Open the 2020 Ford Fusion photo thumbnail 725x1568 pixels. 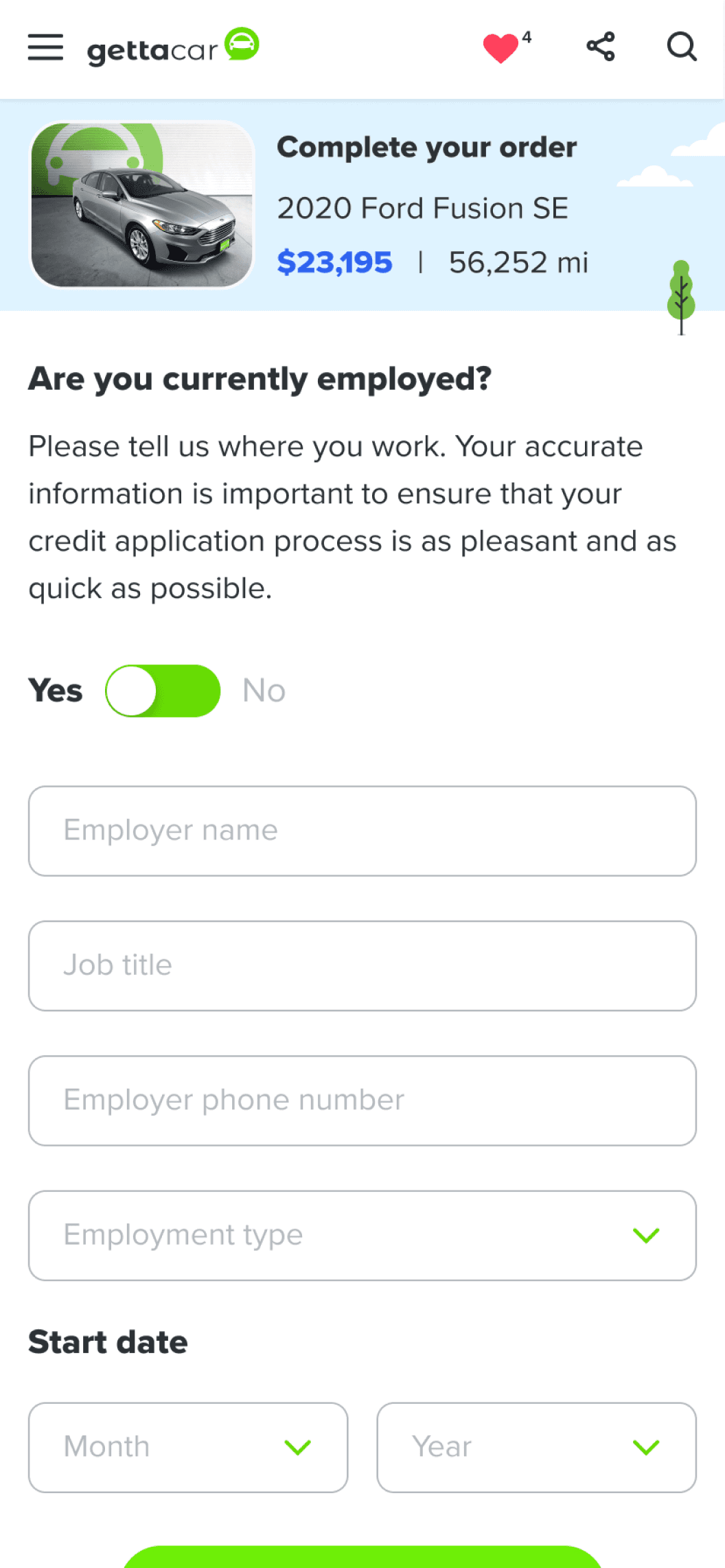[x=141, y=204]
